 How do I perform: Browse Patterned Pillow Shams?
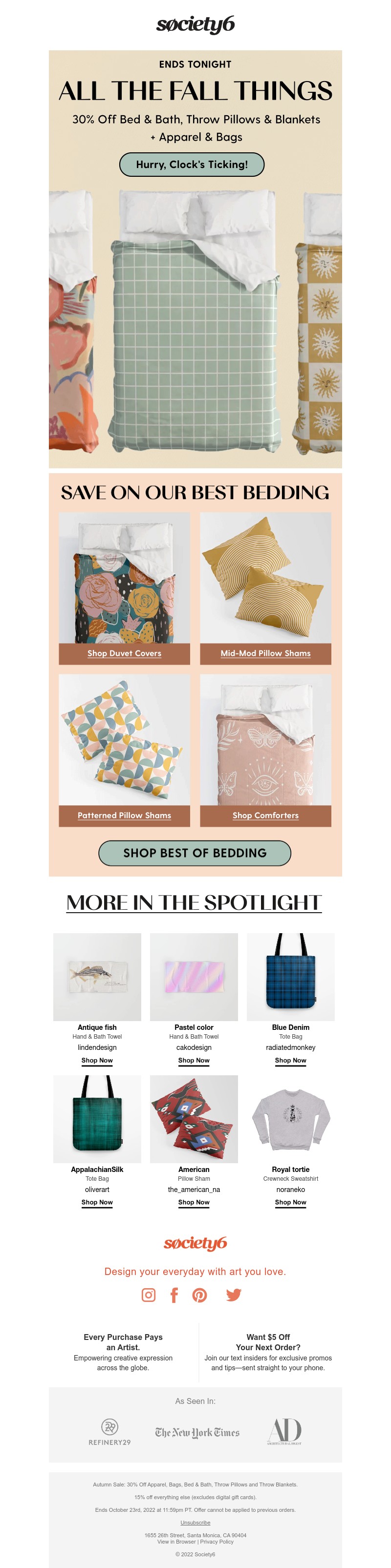click(124, 815)
